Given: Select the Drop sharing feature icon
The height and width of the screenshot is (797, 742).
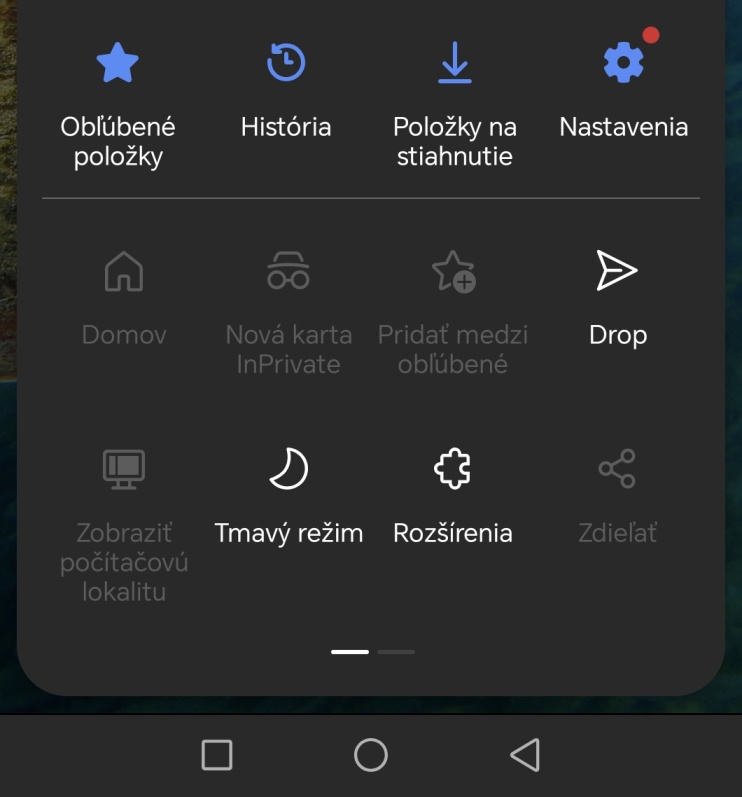Looking at the screenshot, I should (x=618, y=270).
